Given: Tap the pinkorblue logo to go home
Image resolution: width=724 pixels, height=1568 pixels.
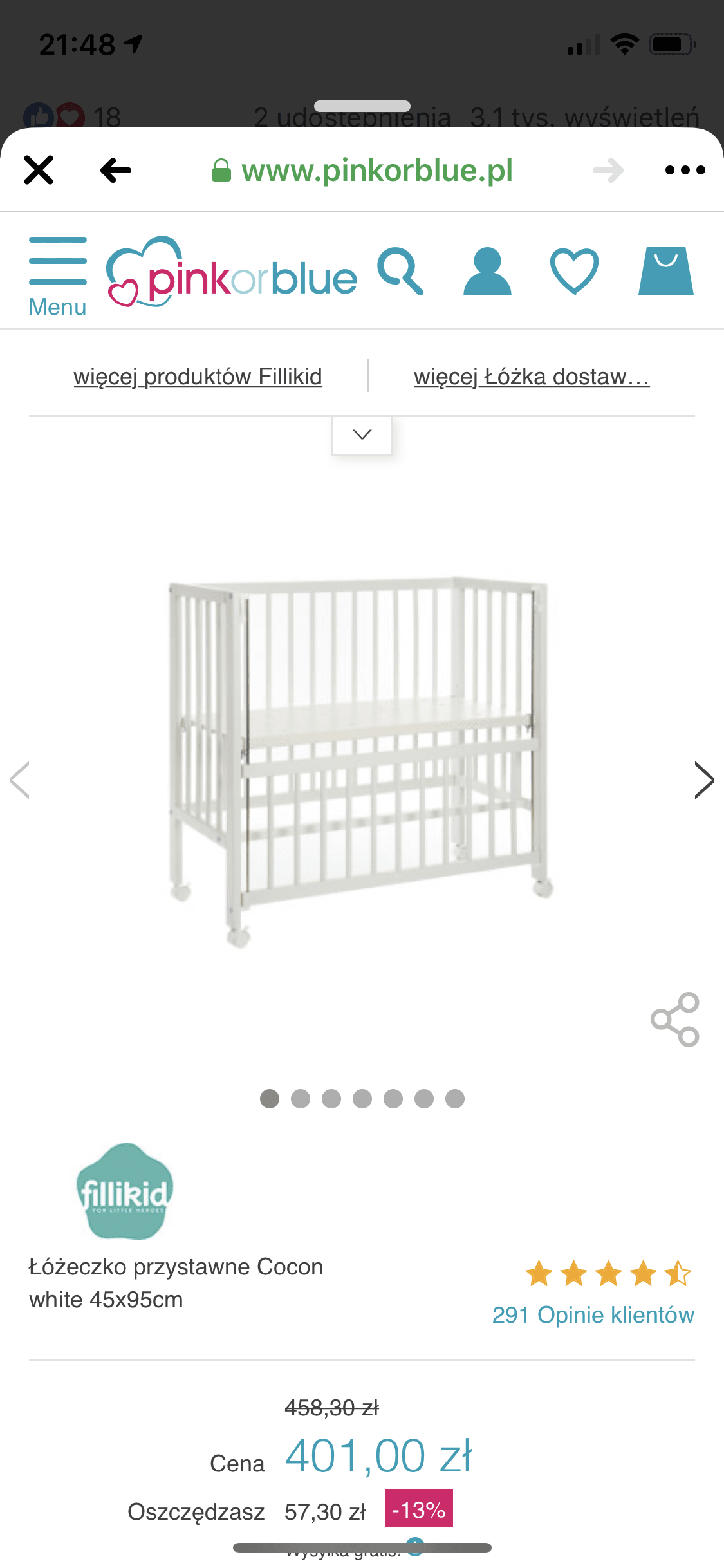Looking at the screenshot, I should (232, 274).
